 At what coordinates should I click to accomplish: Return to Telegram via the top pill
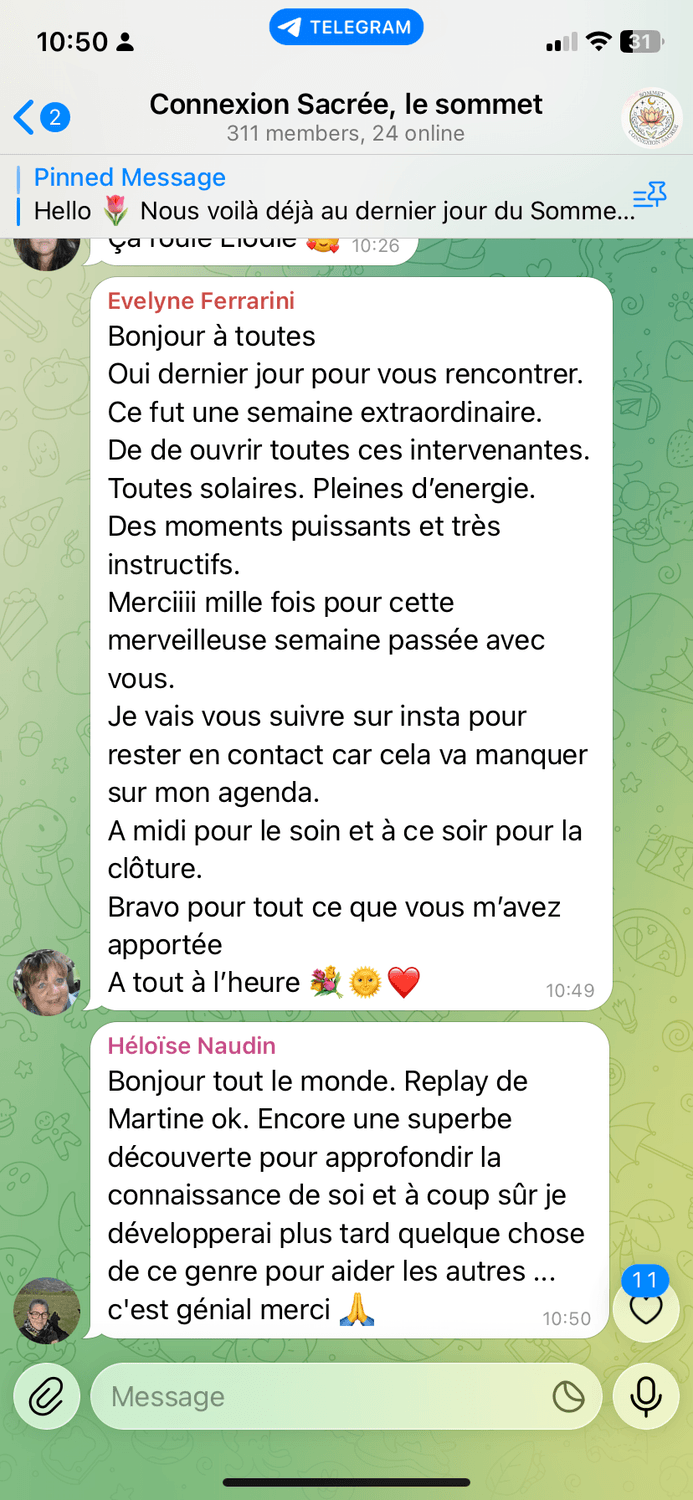pyautogui.click(x=346, y=27)
